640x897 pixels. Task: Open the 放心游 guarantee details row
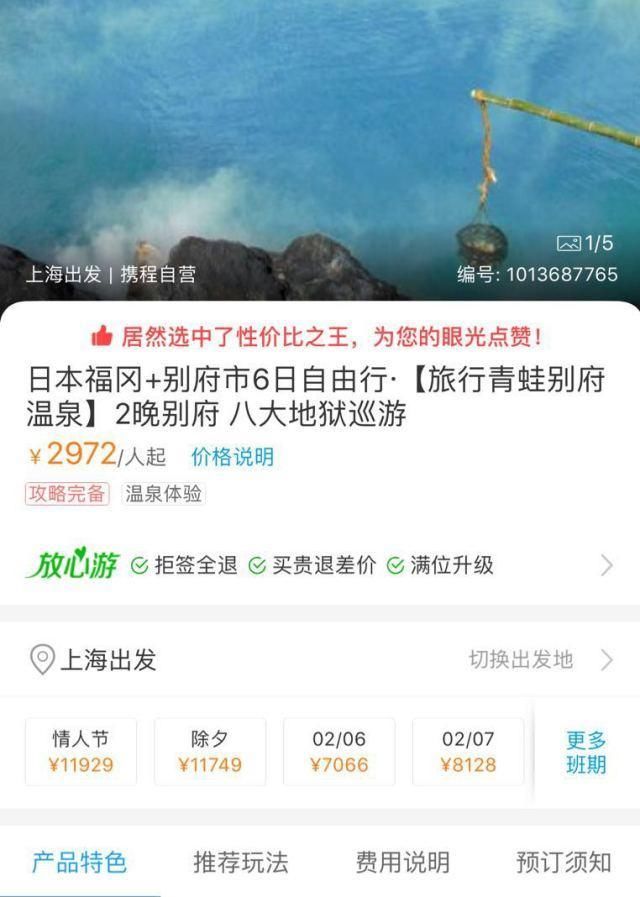click(320, 565)
